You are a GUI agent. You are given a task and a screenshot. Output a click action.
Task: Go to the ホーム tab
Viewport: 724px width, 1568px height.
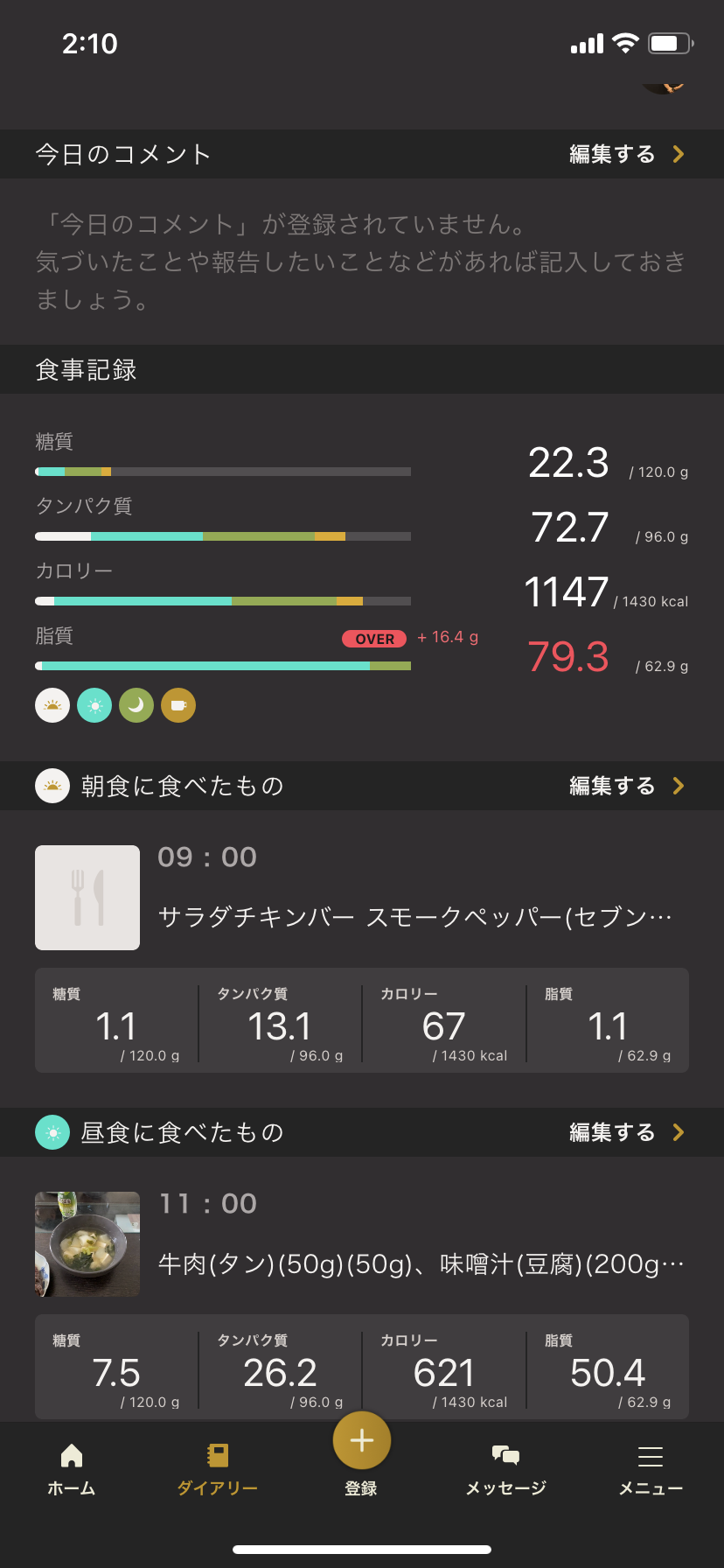coord(72,1469)
